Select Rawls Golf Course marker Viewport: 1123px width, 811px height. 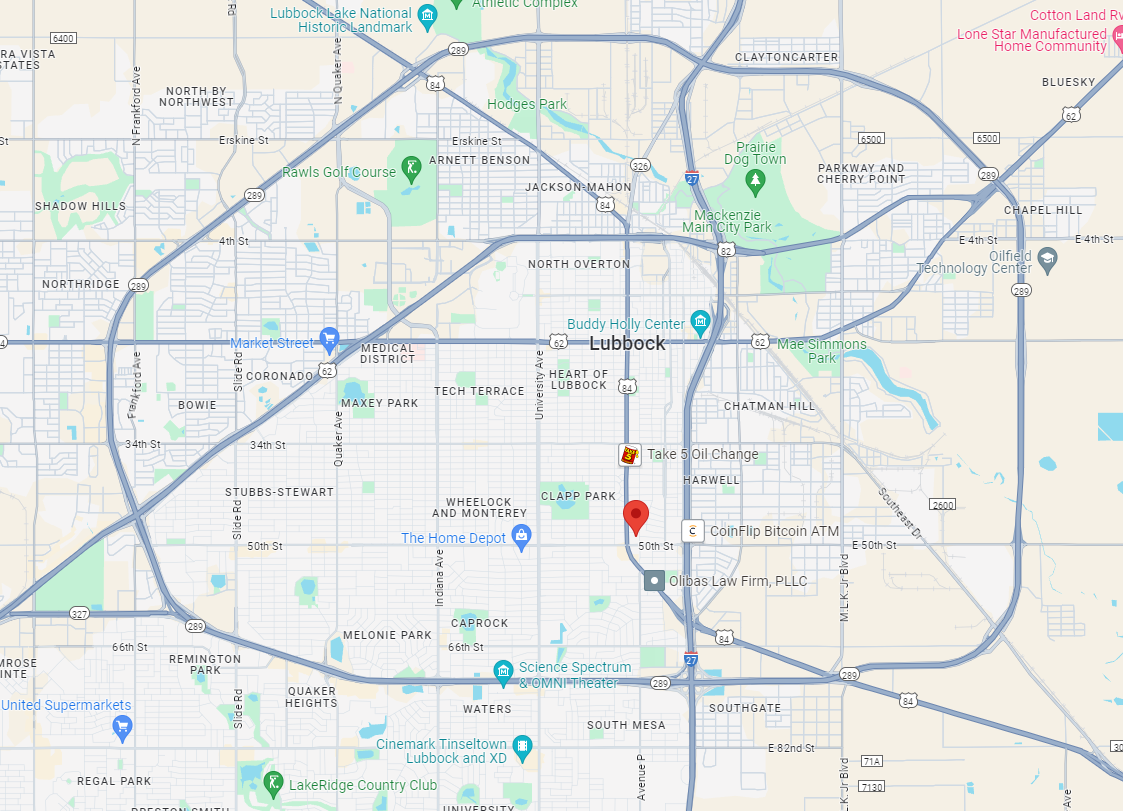(411, 168)
